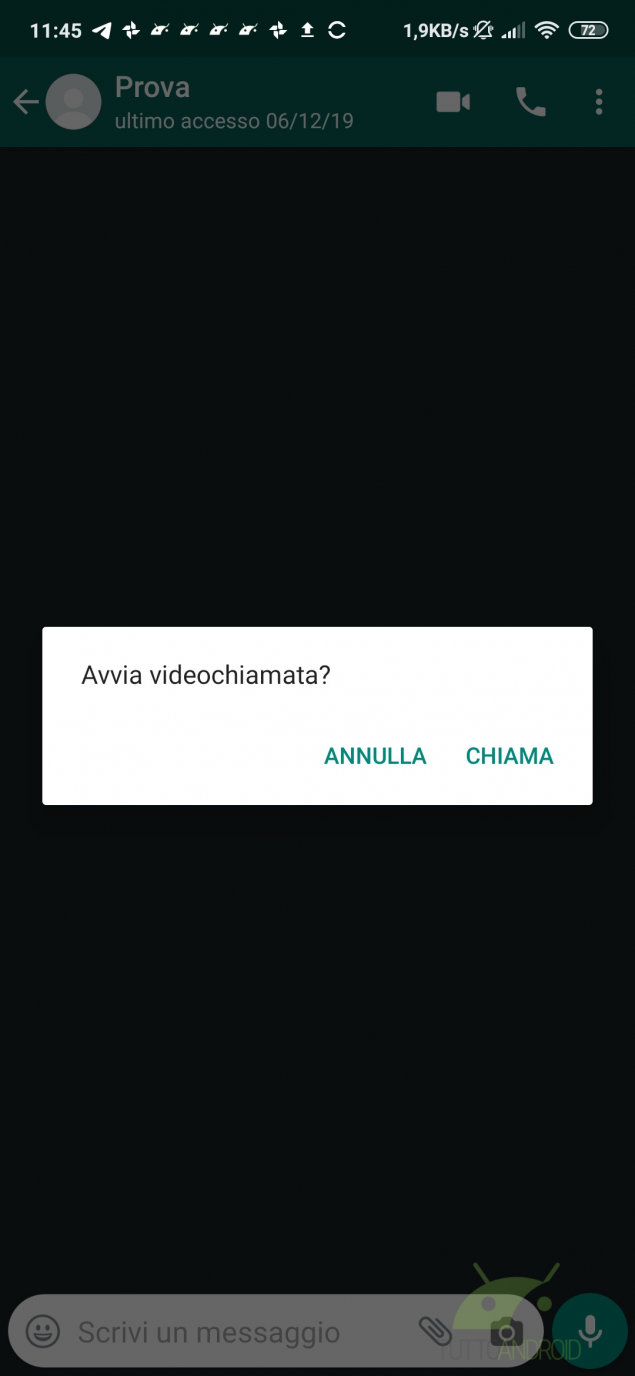Tap the video call camera icon

tap(453, 102)
